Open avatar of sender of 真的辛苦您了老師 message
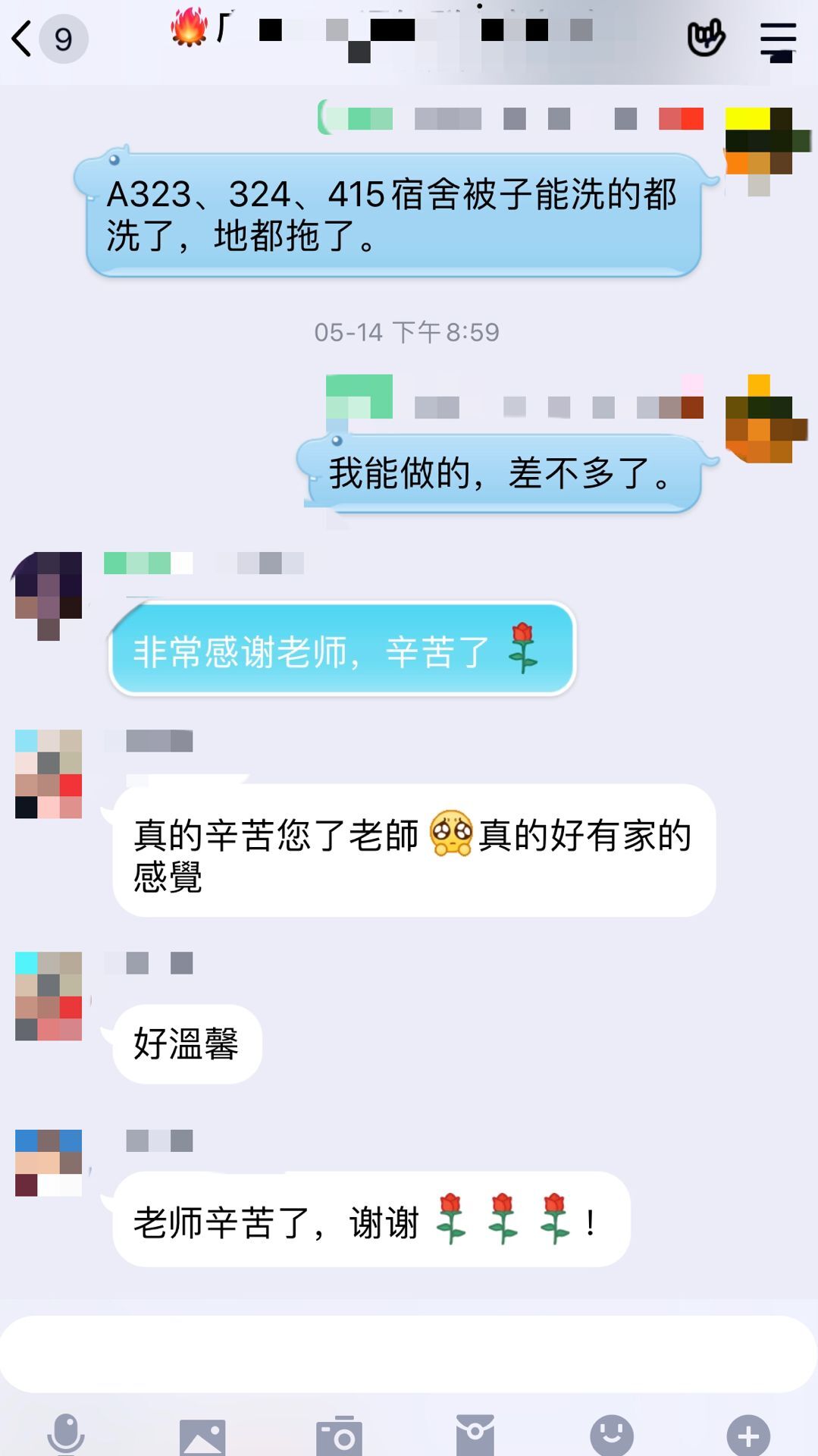818x1456 pixels. 49,774
